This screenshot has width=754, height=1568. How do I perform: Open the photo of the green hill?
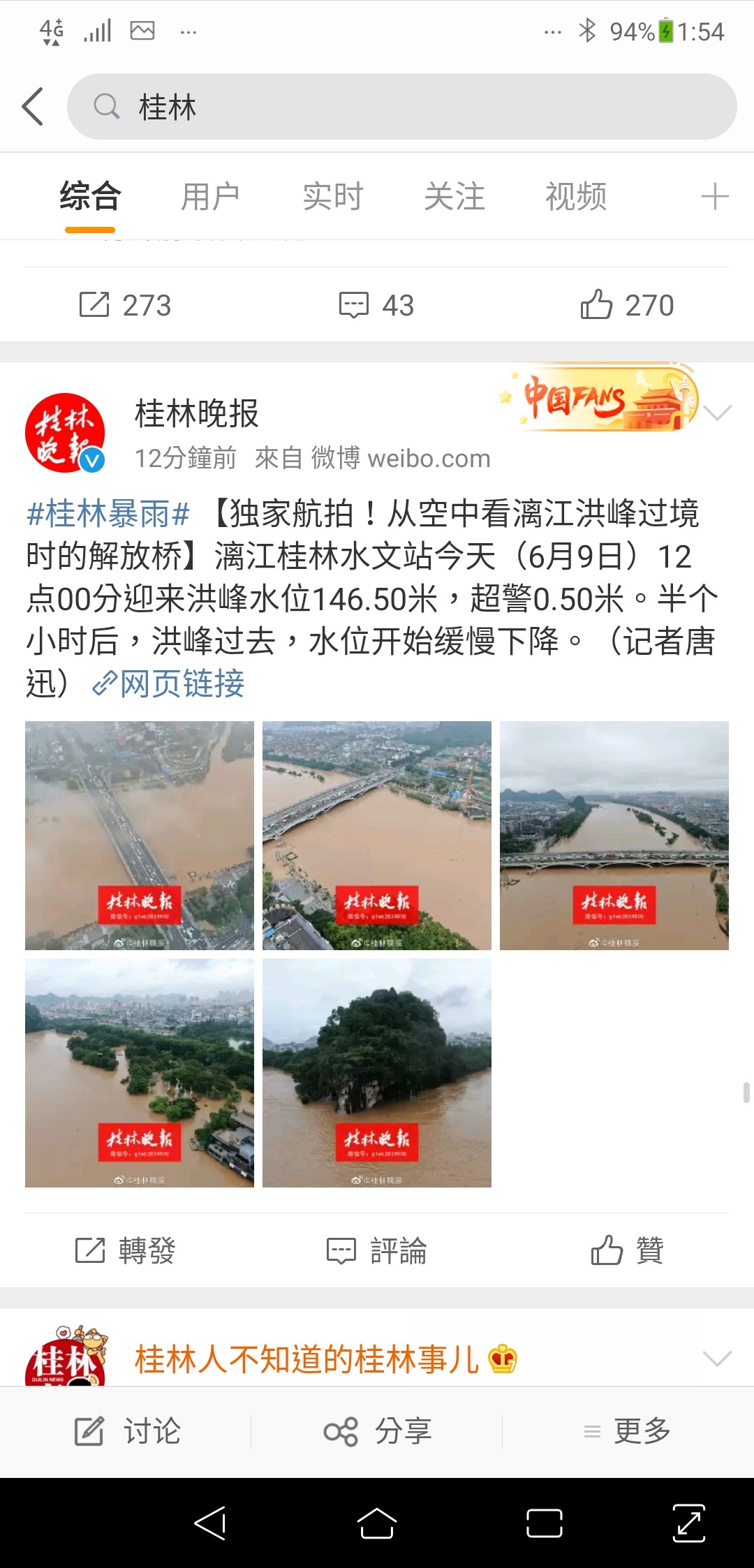pyautogui.click(x=377, y=1073)
